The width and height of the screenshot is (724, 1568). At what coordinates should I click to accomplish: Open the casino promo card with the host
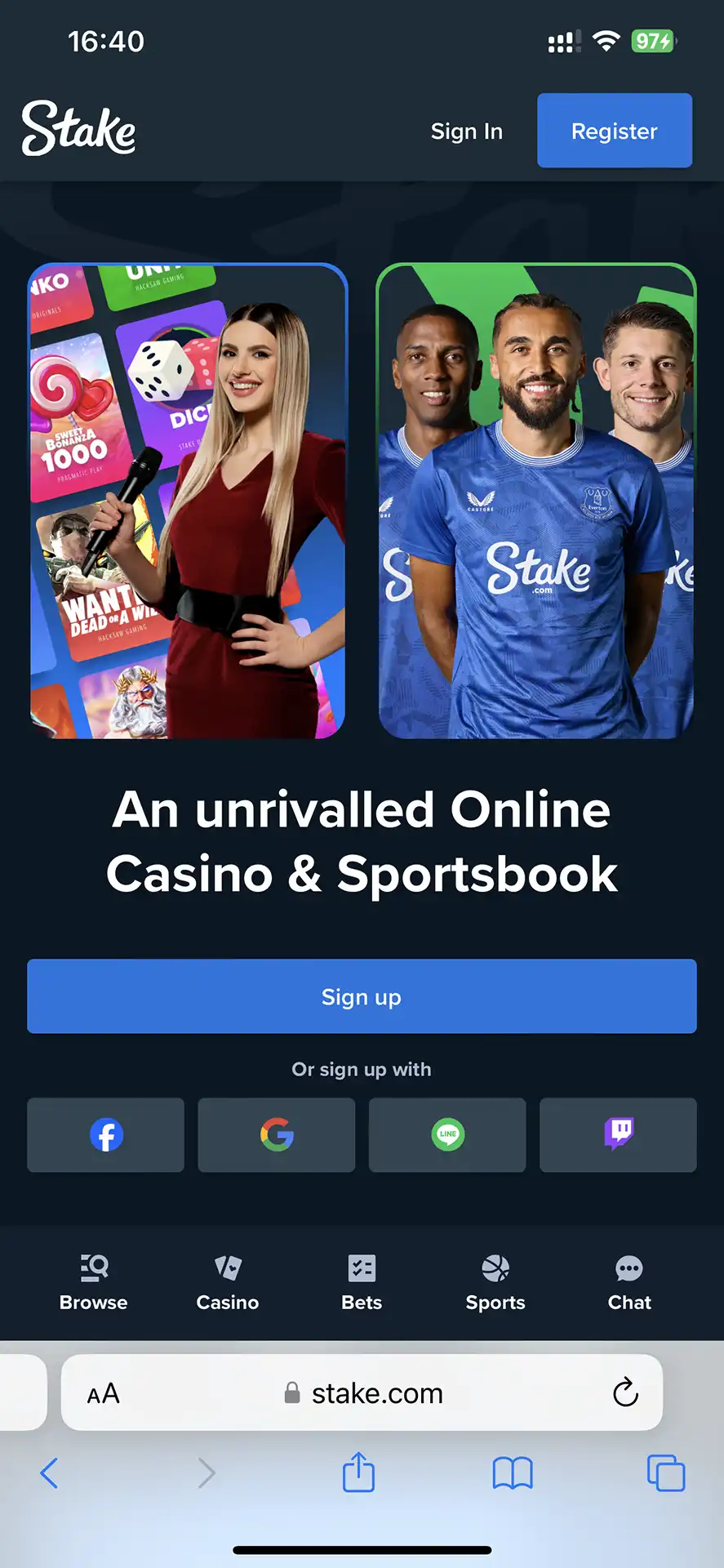(188, 501)
